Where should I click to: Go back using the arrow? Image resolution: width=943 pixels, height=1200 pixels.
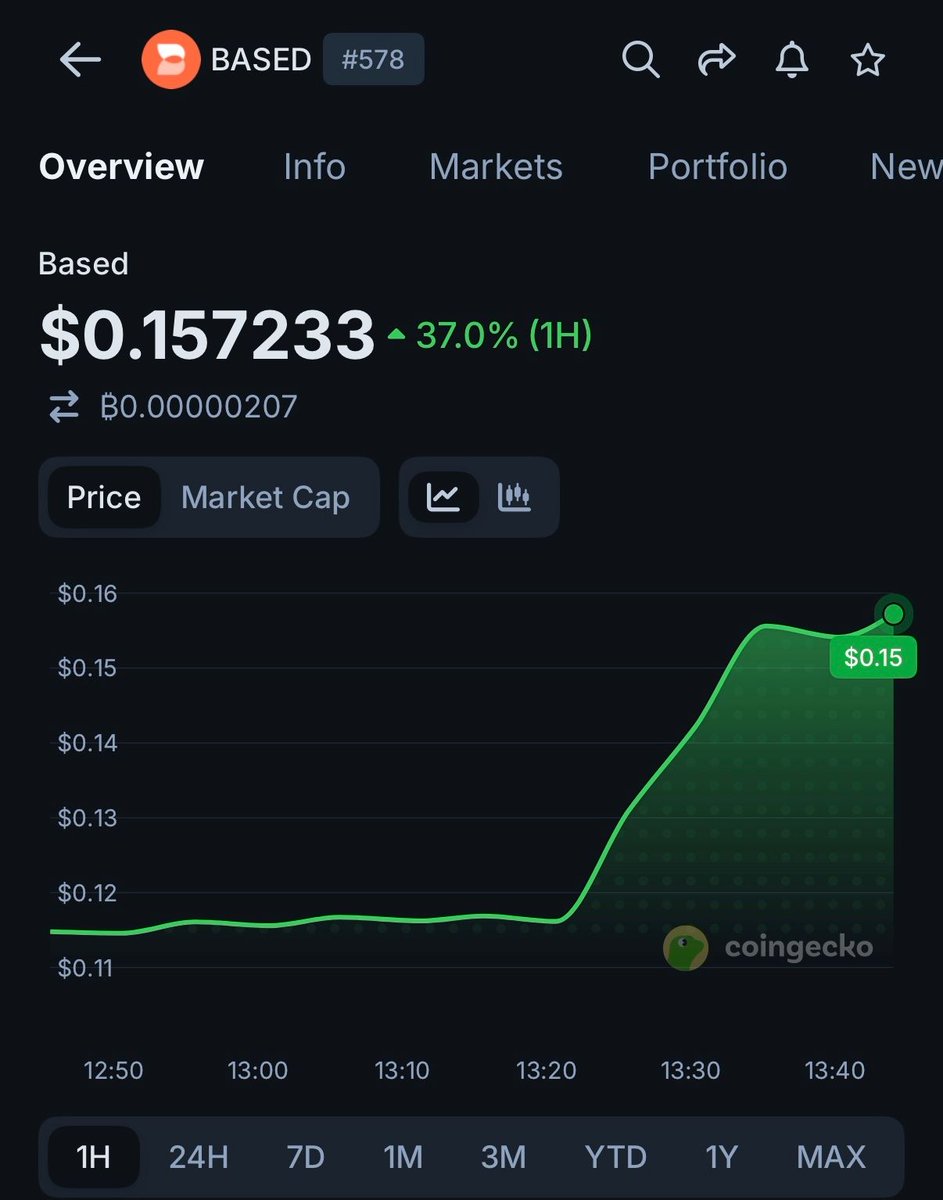[x=80, y=61]
